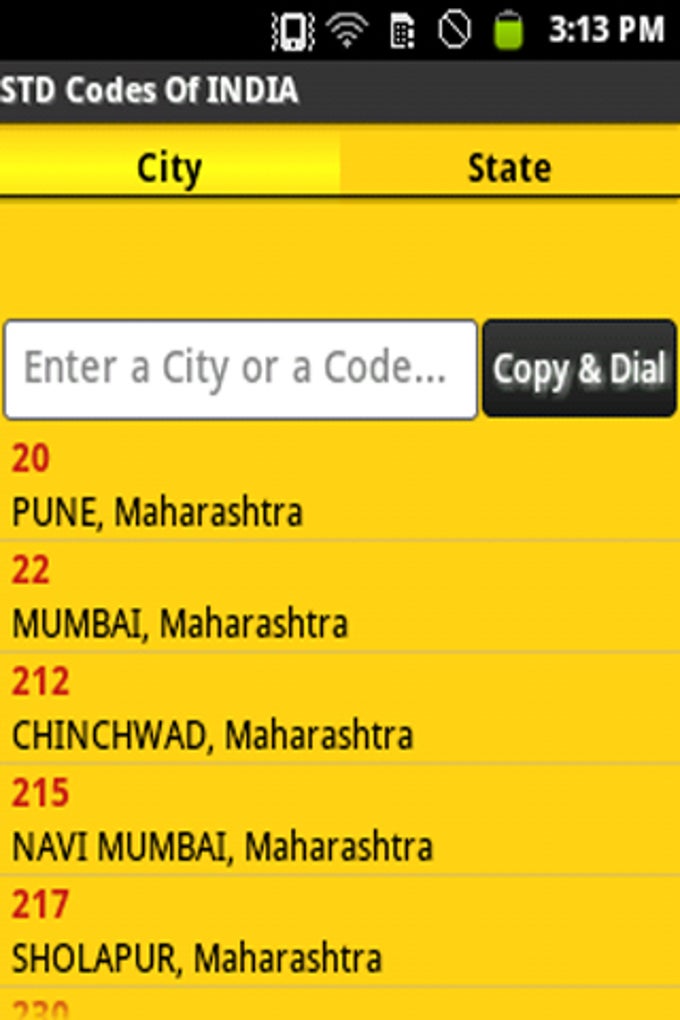Pick NAVI MUMBAI, Maharashtra code 215
This screenshot has height=1020, width=680.
[x=340, y=822]
